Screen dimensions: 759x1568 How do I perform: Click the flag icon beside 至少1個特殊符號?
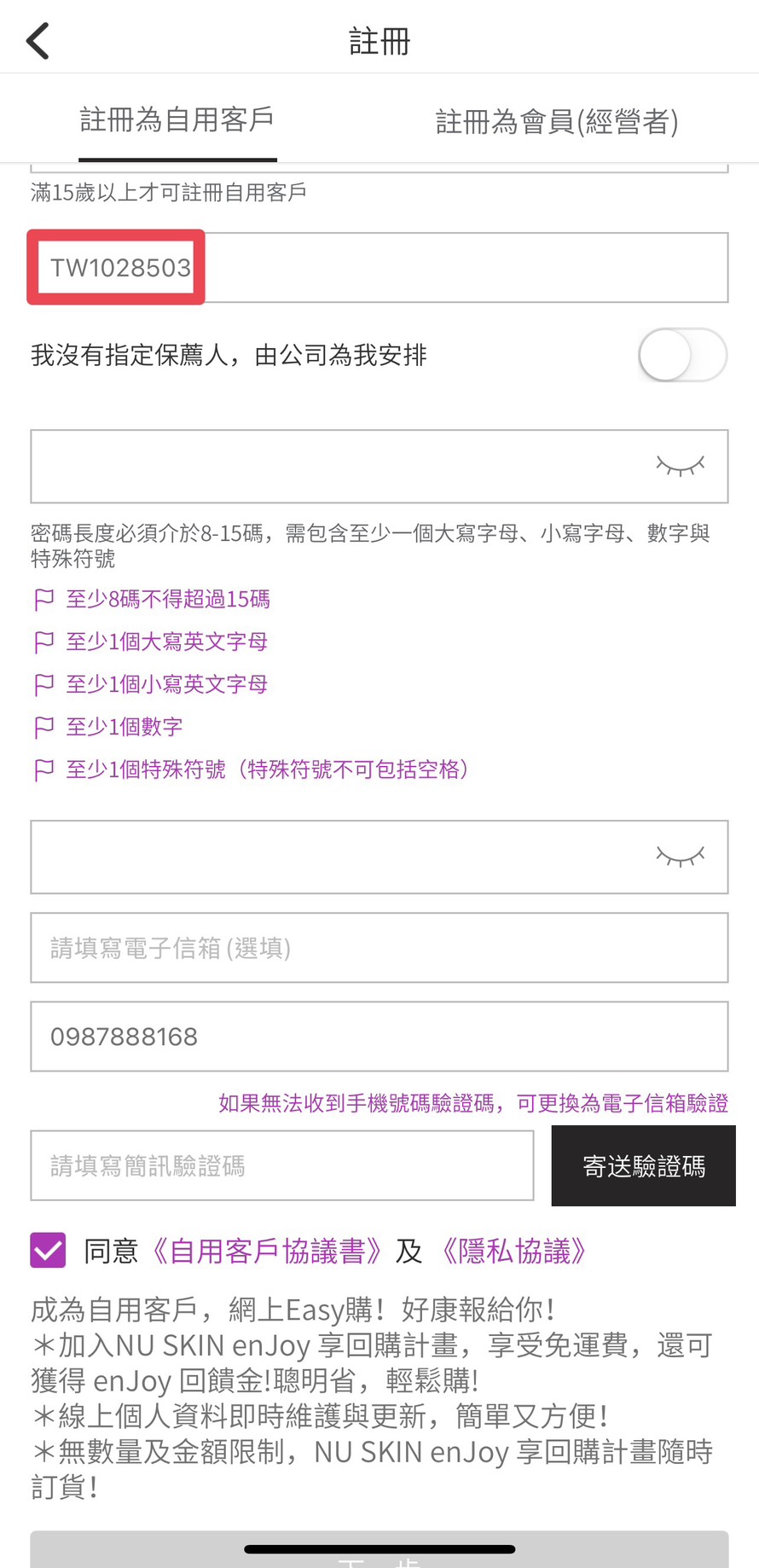tap(43, 769)
